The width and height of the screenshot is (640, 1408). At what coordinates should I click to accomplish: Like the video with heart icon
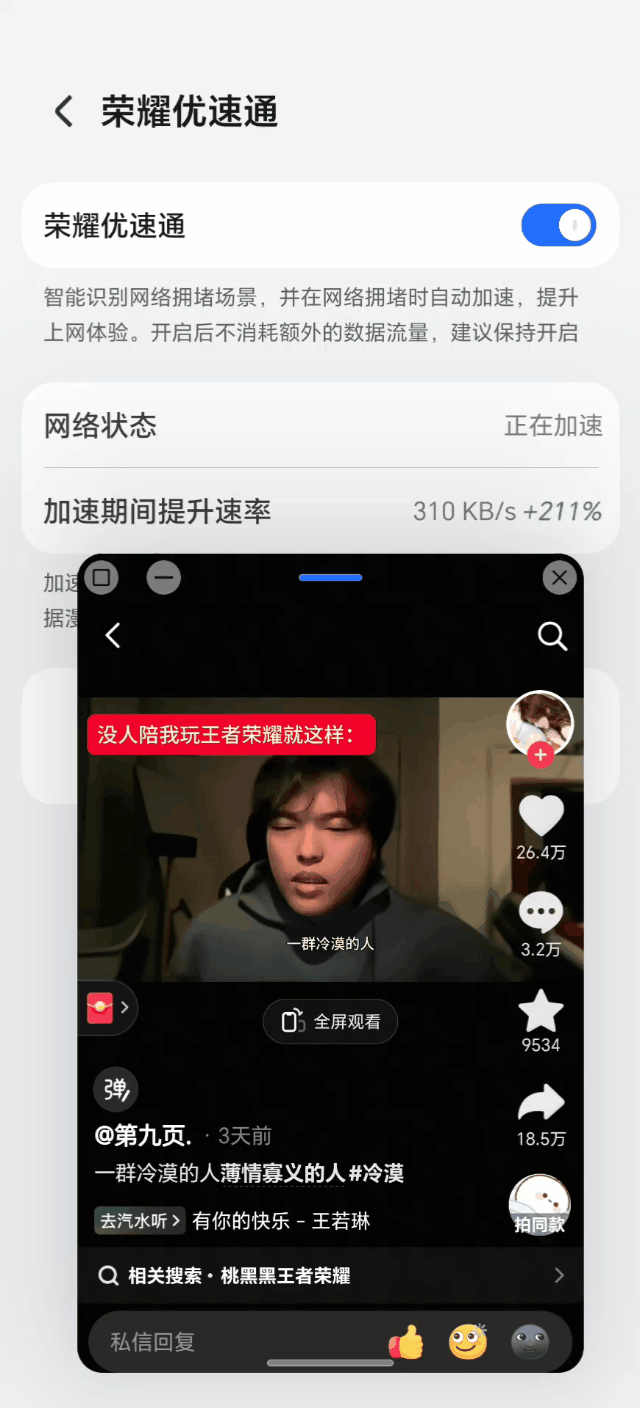(540, 816)
